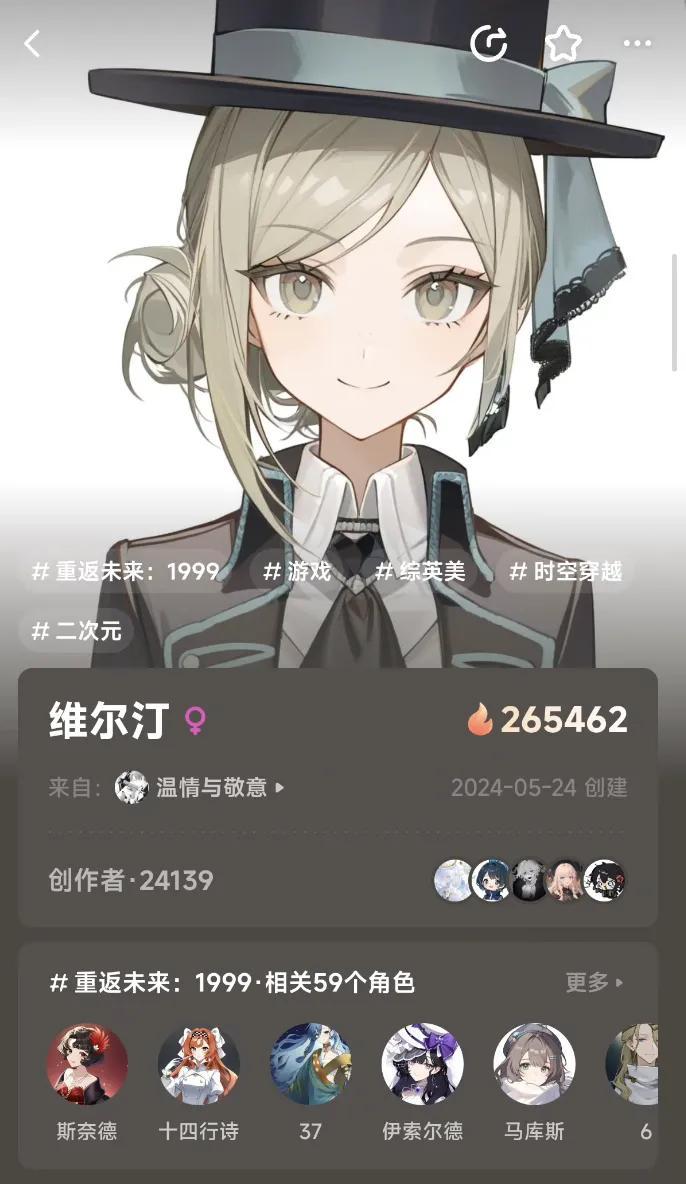Image resolution: width=686 pixels, height=1184 pixels.
Task: View the creators avatar list
Action: [530, 880]
